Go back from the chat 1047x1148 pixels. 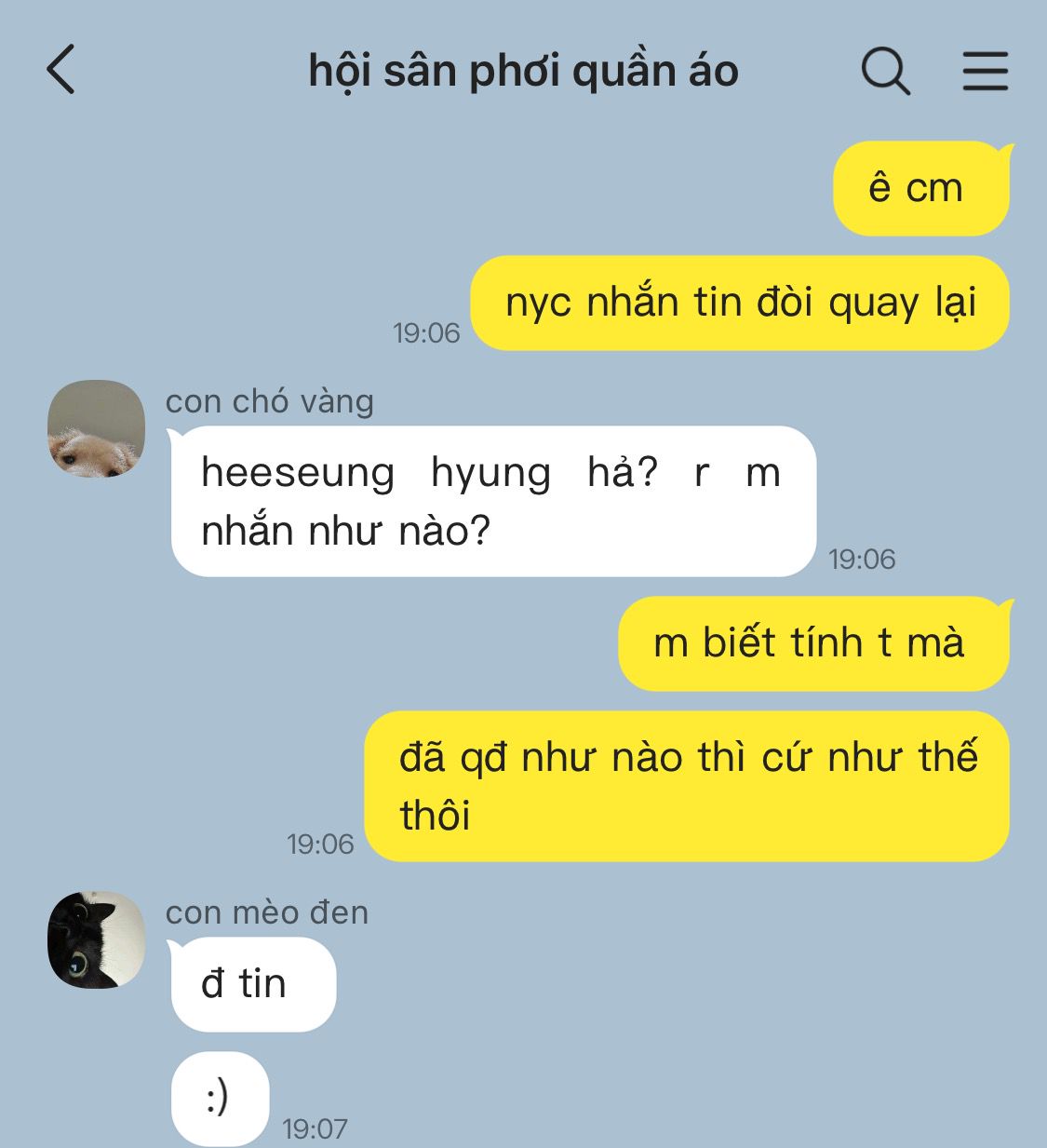coord(60,70)
